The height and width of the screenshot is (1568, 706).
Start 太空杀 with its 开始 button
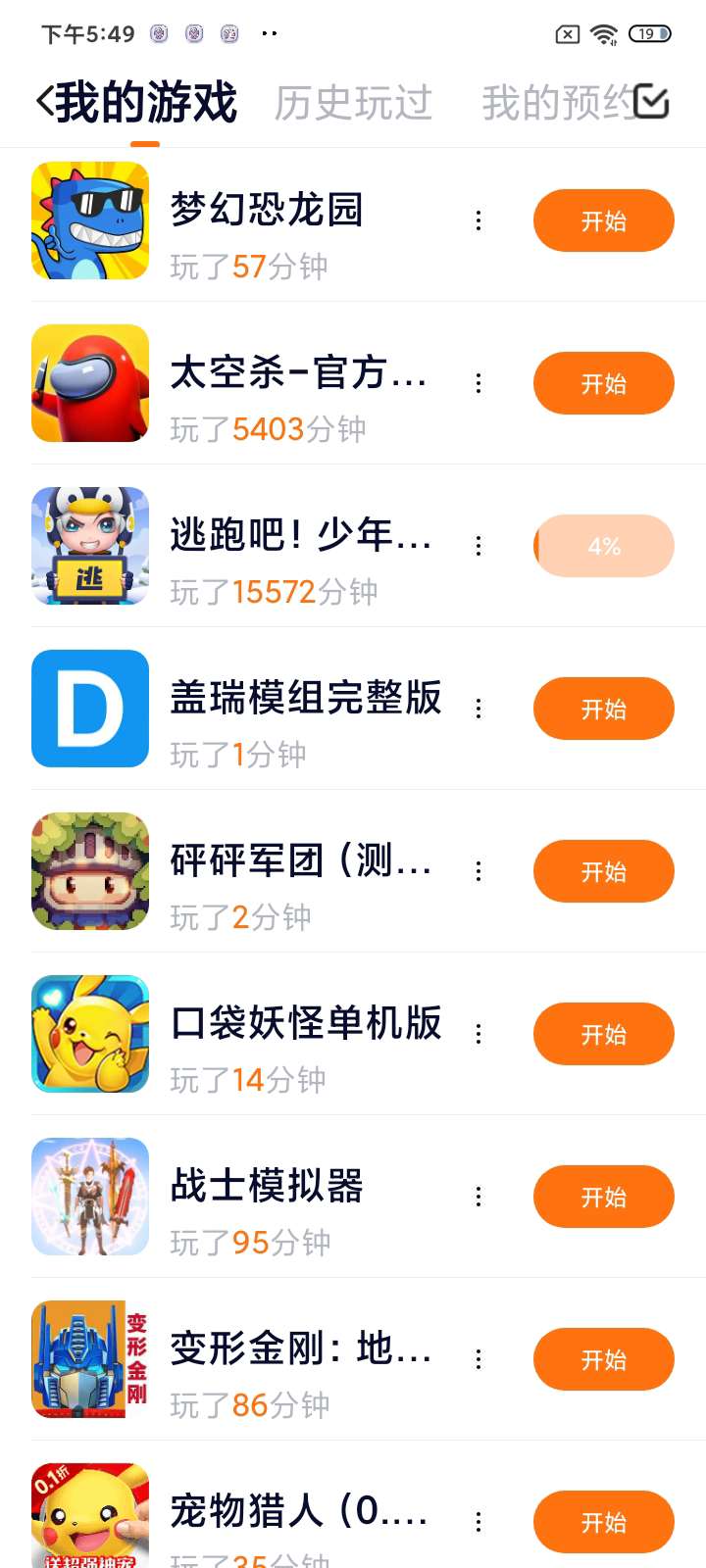pyautogui.click(x=603, y=383)
